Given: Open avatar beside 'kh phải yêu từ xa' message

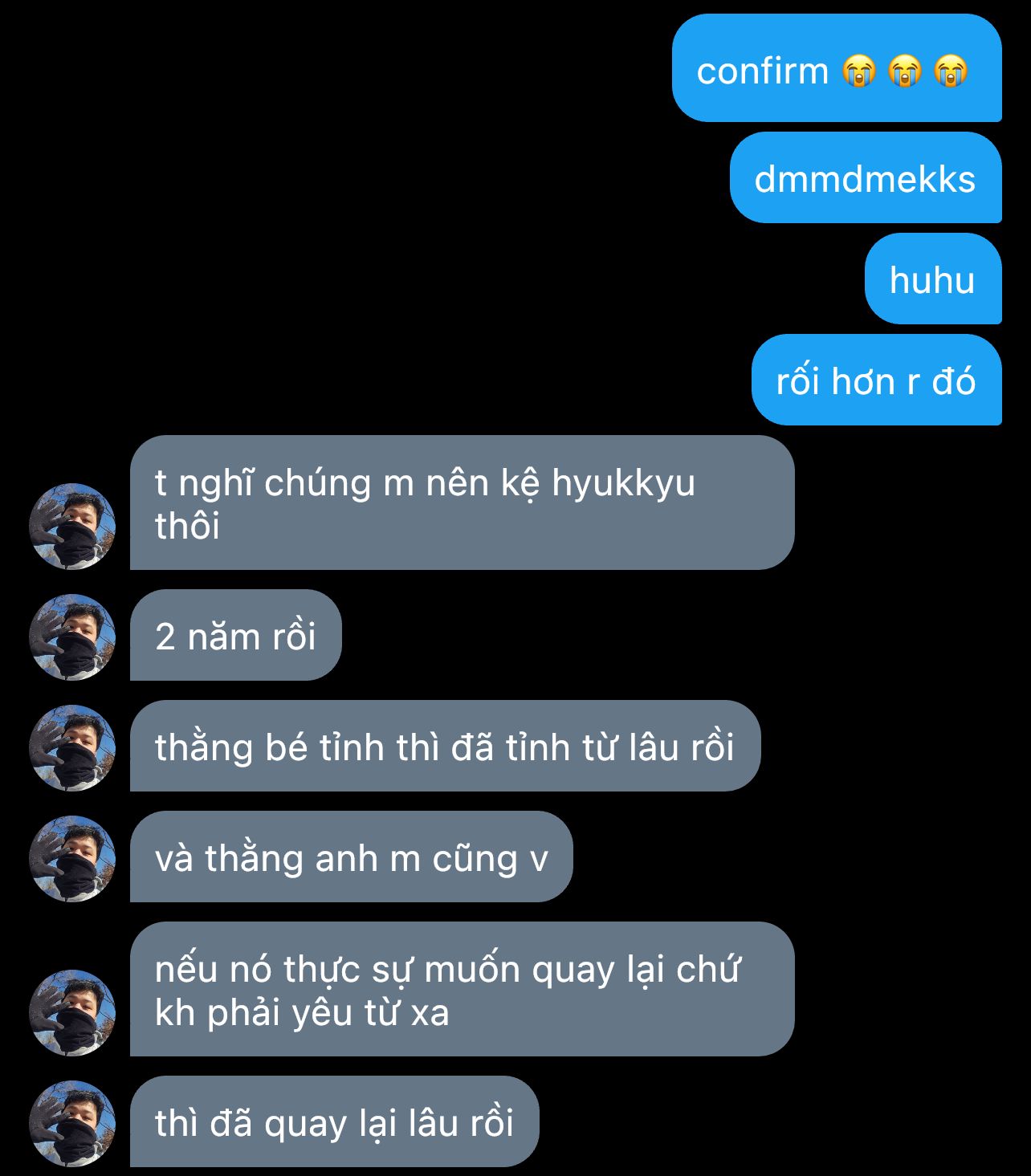Looking at the screenshot, I should (x=72, y=1013).
